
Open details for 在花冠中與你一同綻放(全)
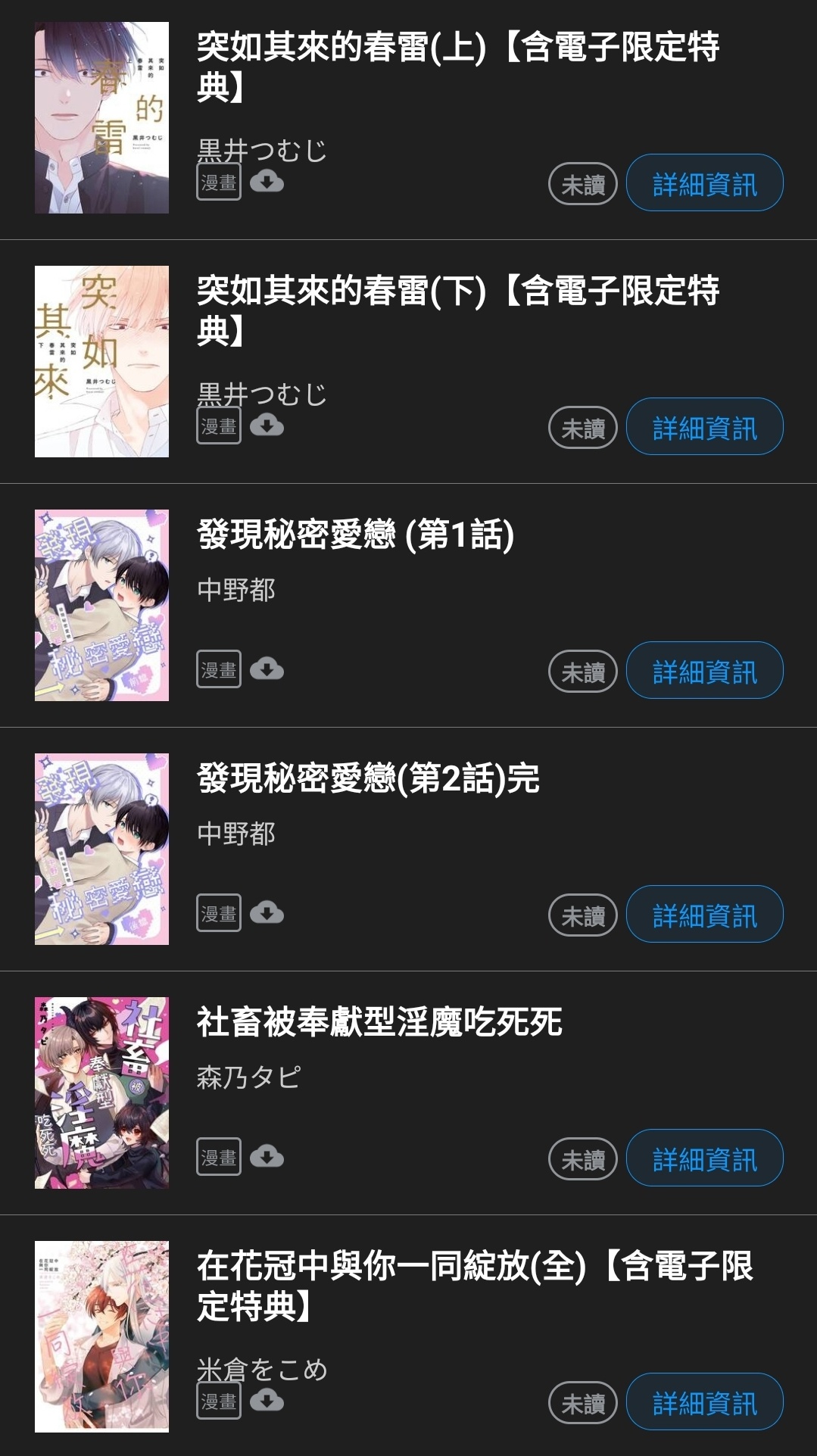(704, 1402)
